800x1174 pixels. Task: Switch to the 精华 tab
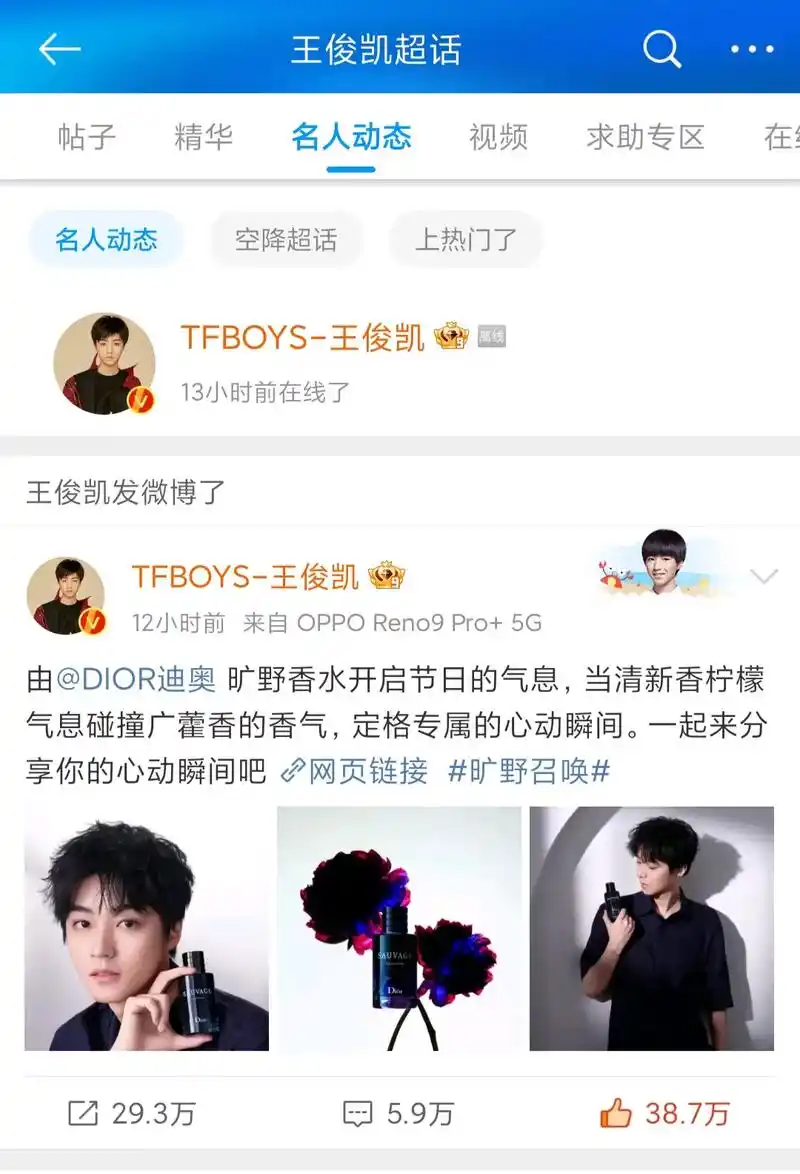tap(203, 137)
